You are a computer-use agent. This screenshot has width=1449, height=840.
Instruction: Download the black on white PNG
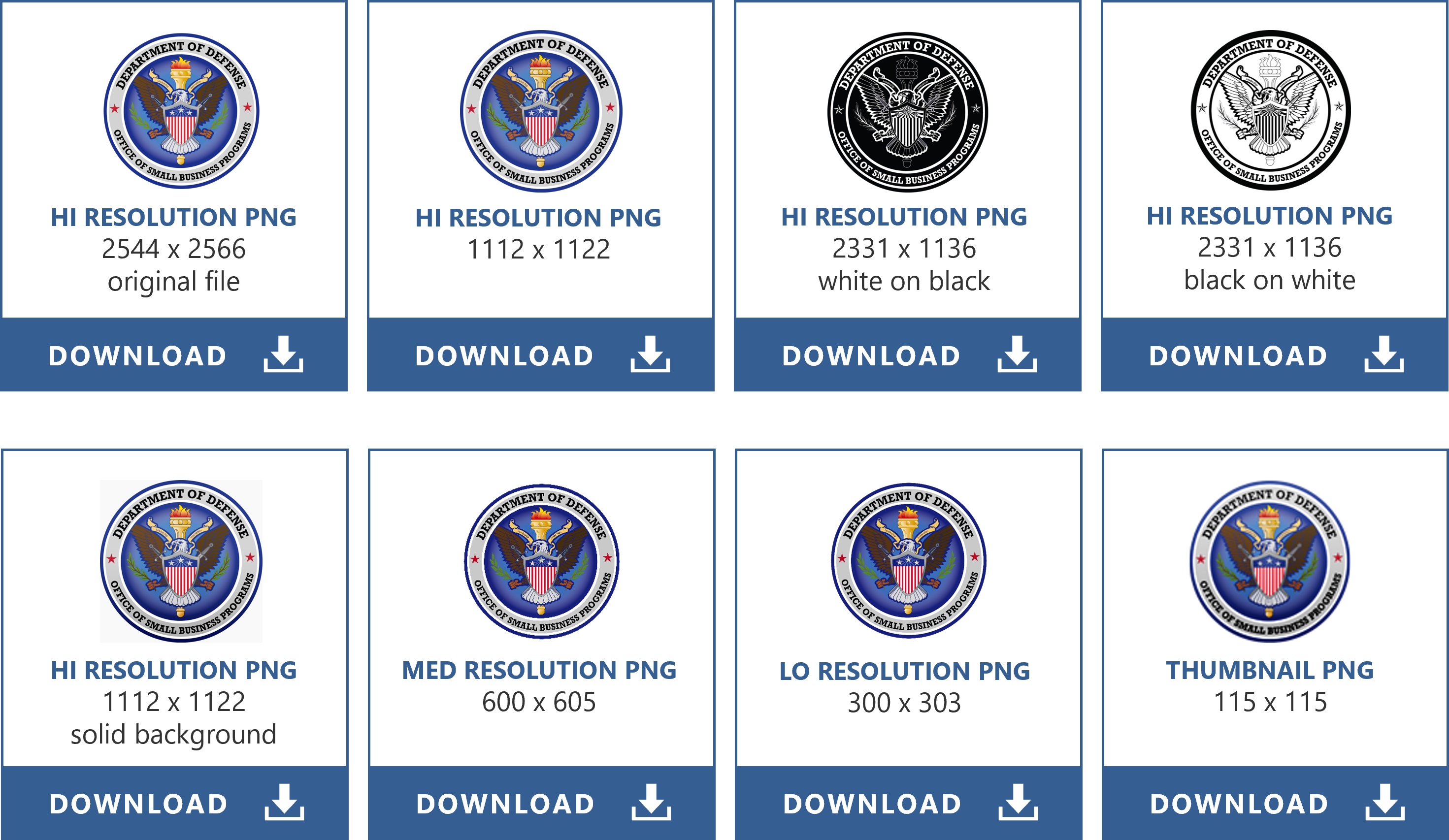pos(1274,355)
